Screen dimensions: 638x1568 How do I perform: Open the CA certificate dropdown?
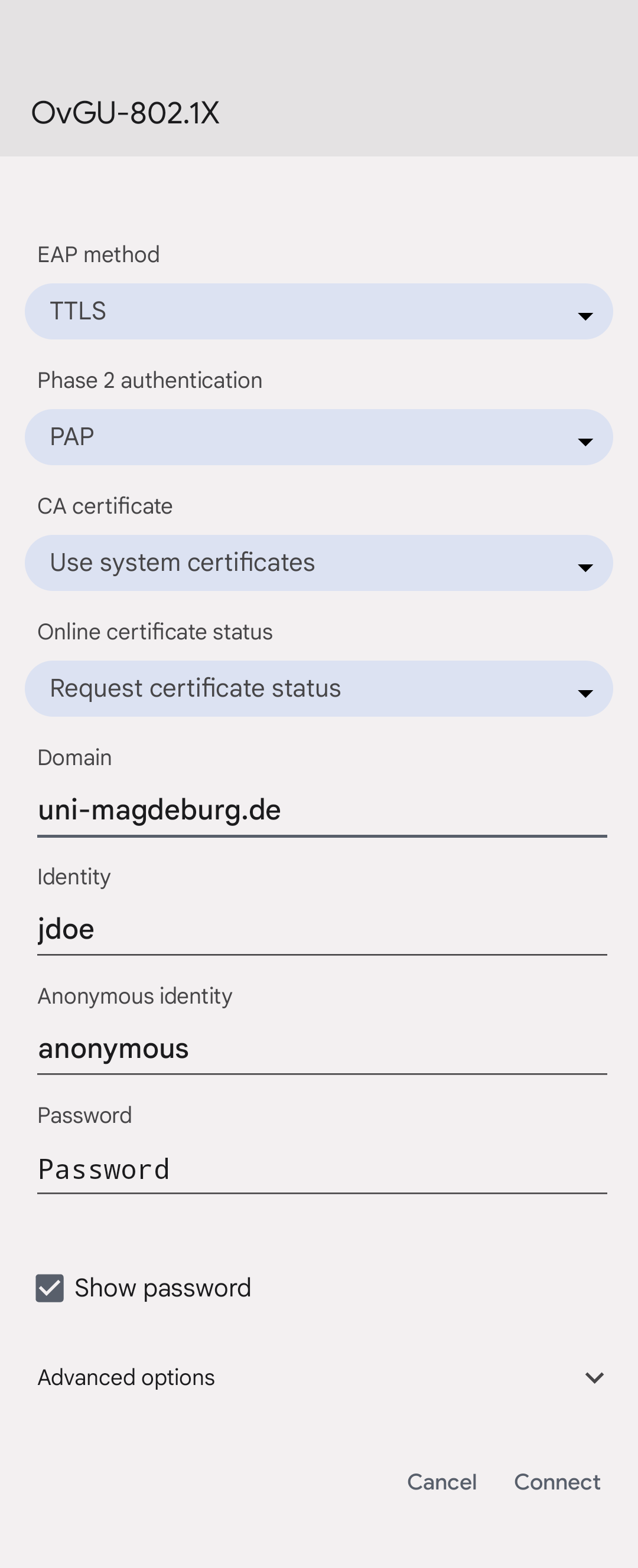click(x=318, y=563)
